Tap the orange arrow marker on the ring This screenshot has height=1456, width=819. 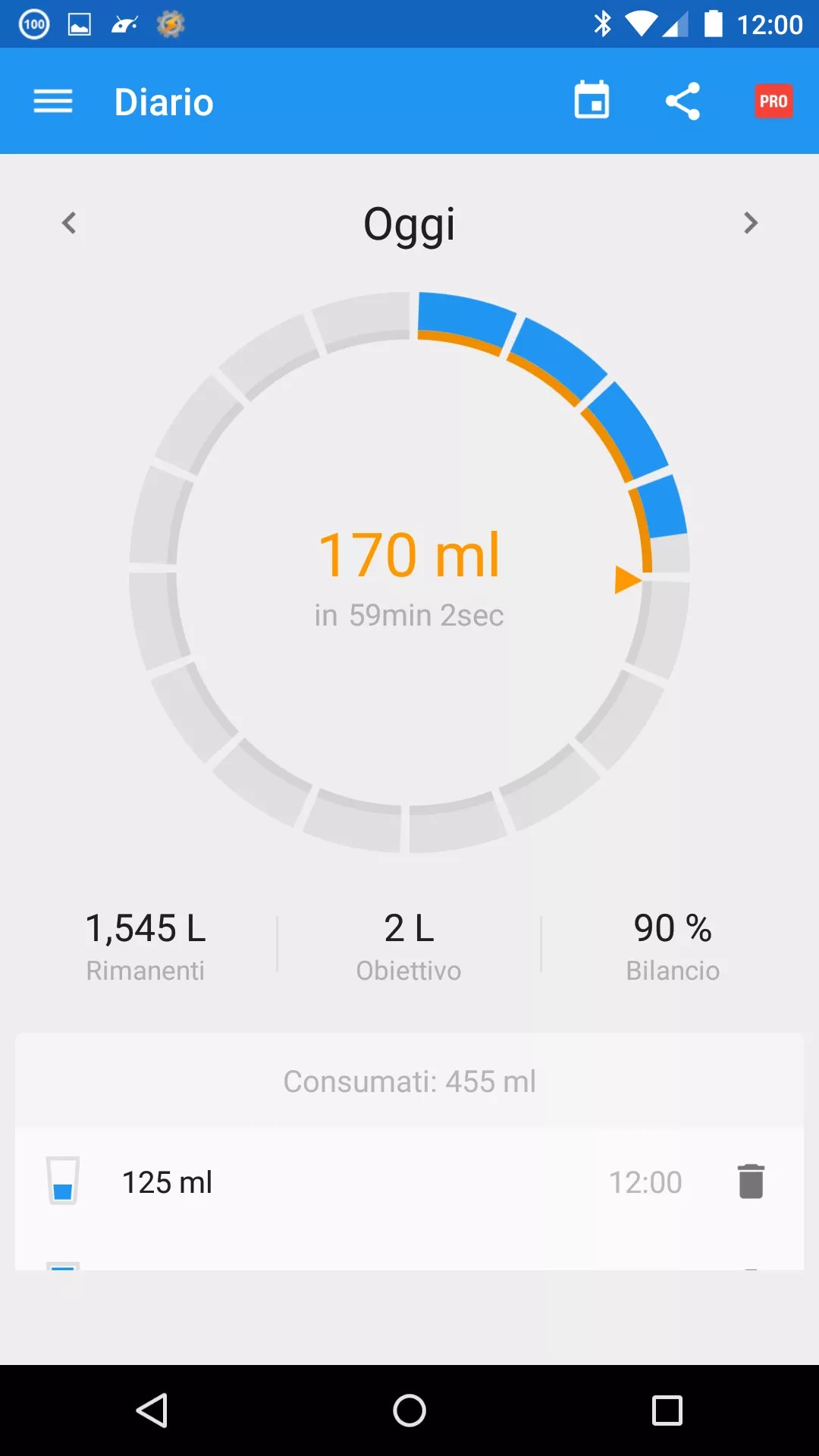click(x=628, y=580)
